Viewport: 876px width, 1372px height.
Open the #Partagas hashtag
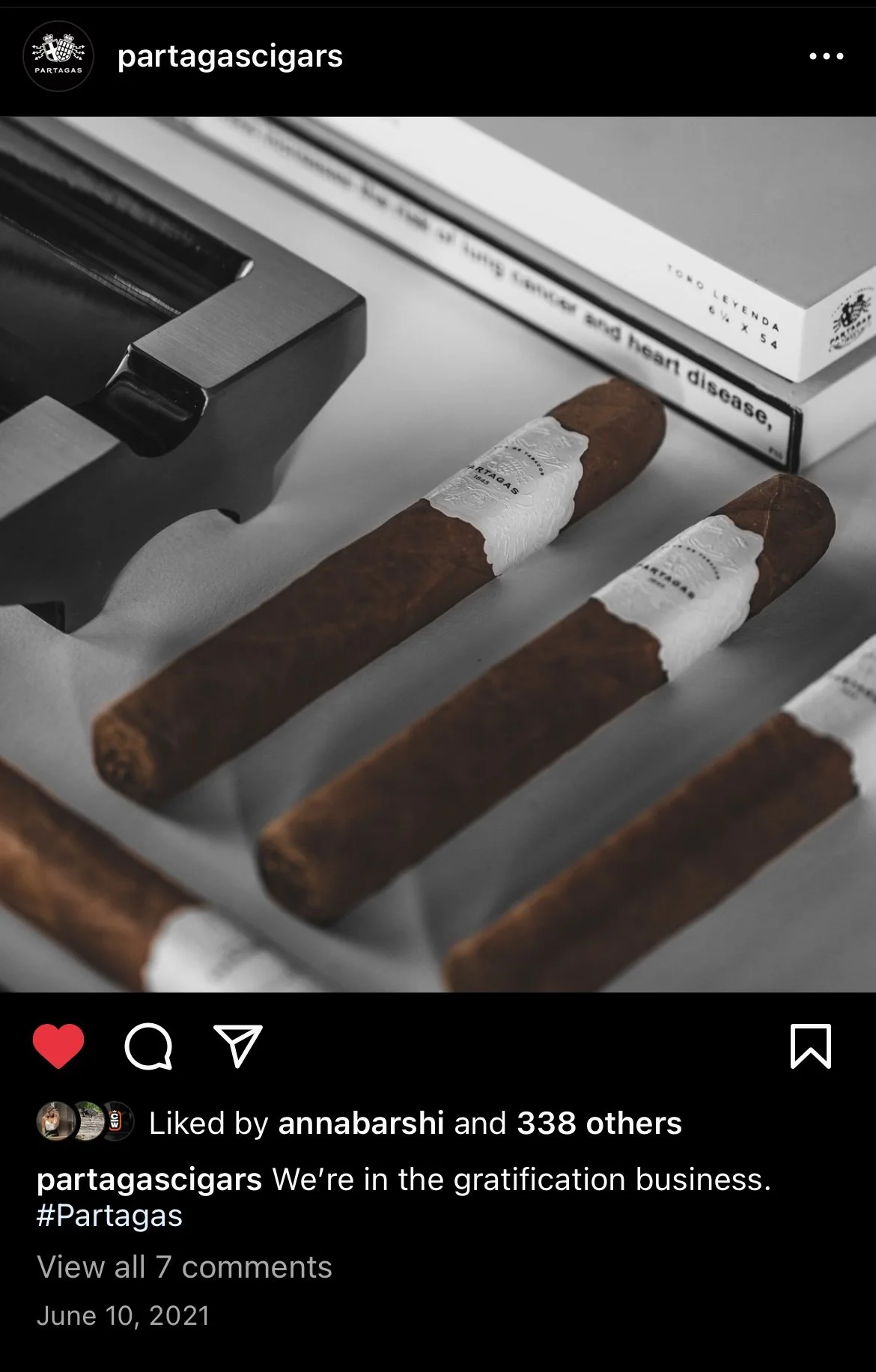click(109, 1215)
